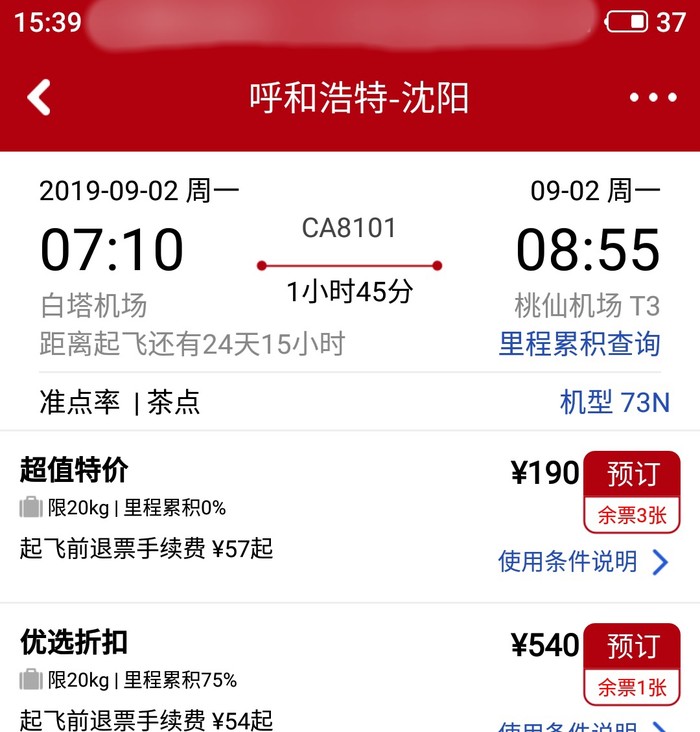700x732 pixels.
Task: Book the ¥190 超值特价 fare
Action: (x=632, y=475)
